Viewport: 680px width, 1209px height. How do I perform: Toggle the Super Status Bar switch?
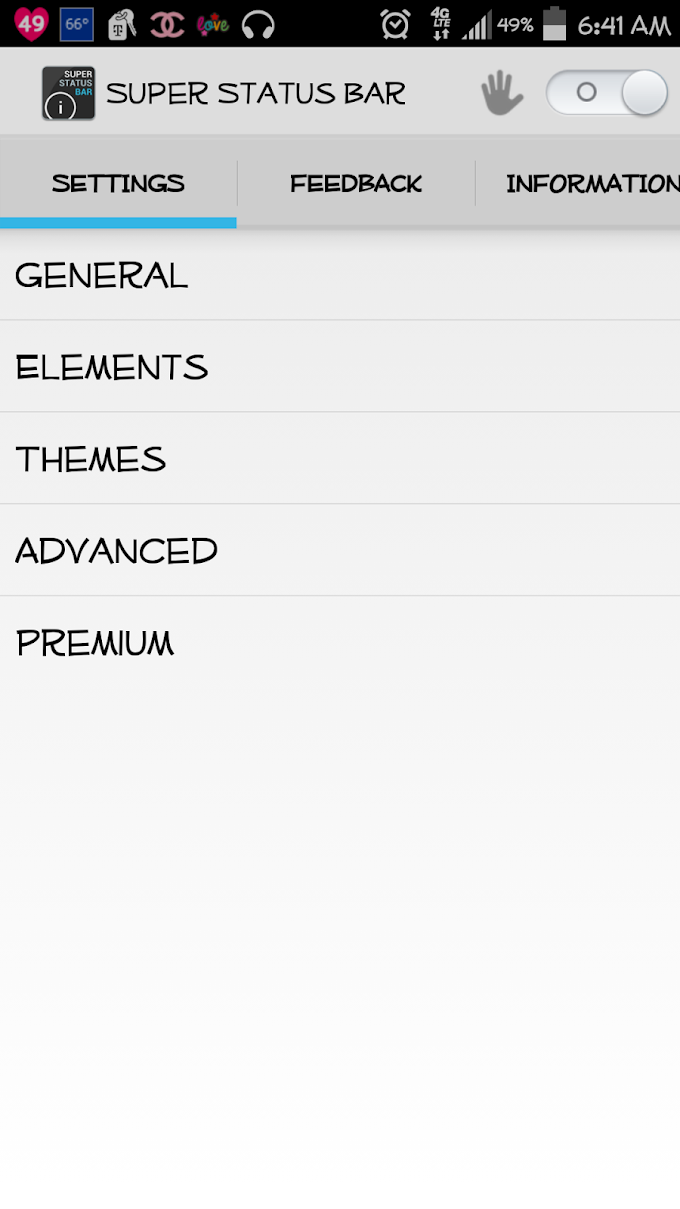(x=606, y=94)
